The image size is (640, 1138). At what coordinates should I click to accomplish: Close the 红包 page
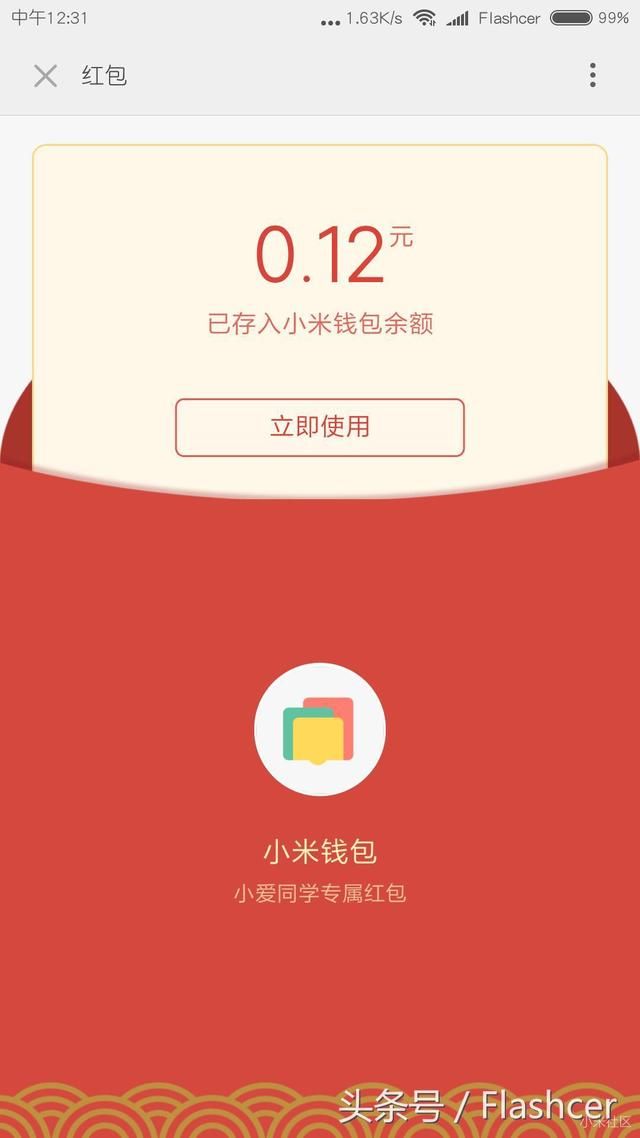[45, 76]
